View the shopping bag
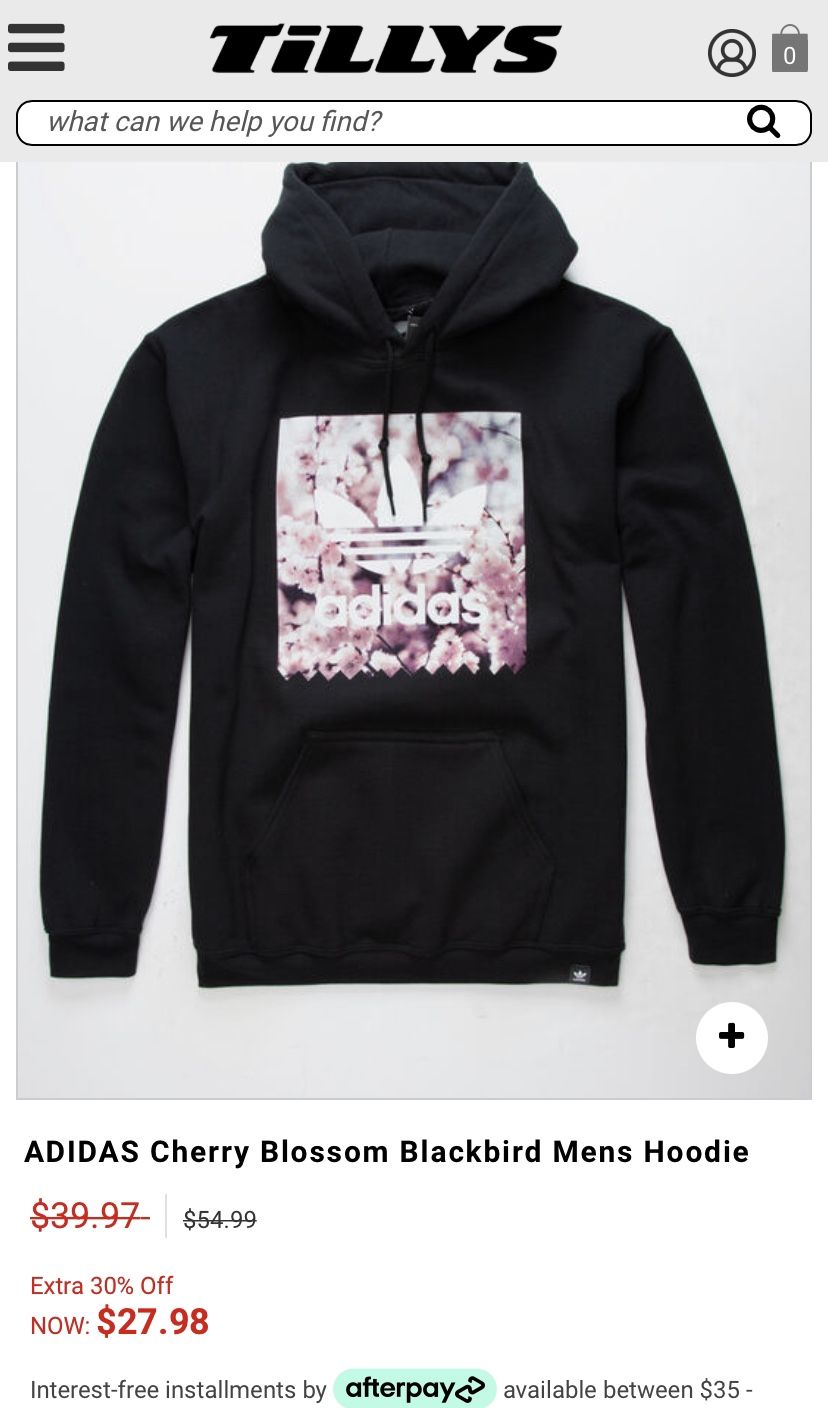The width and height of the screenshot is (828, 1408). pos(789,49)
